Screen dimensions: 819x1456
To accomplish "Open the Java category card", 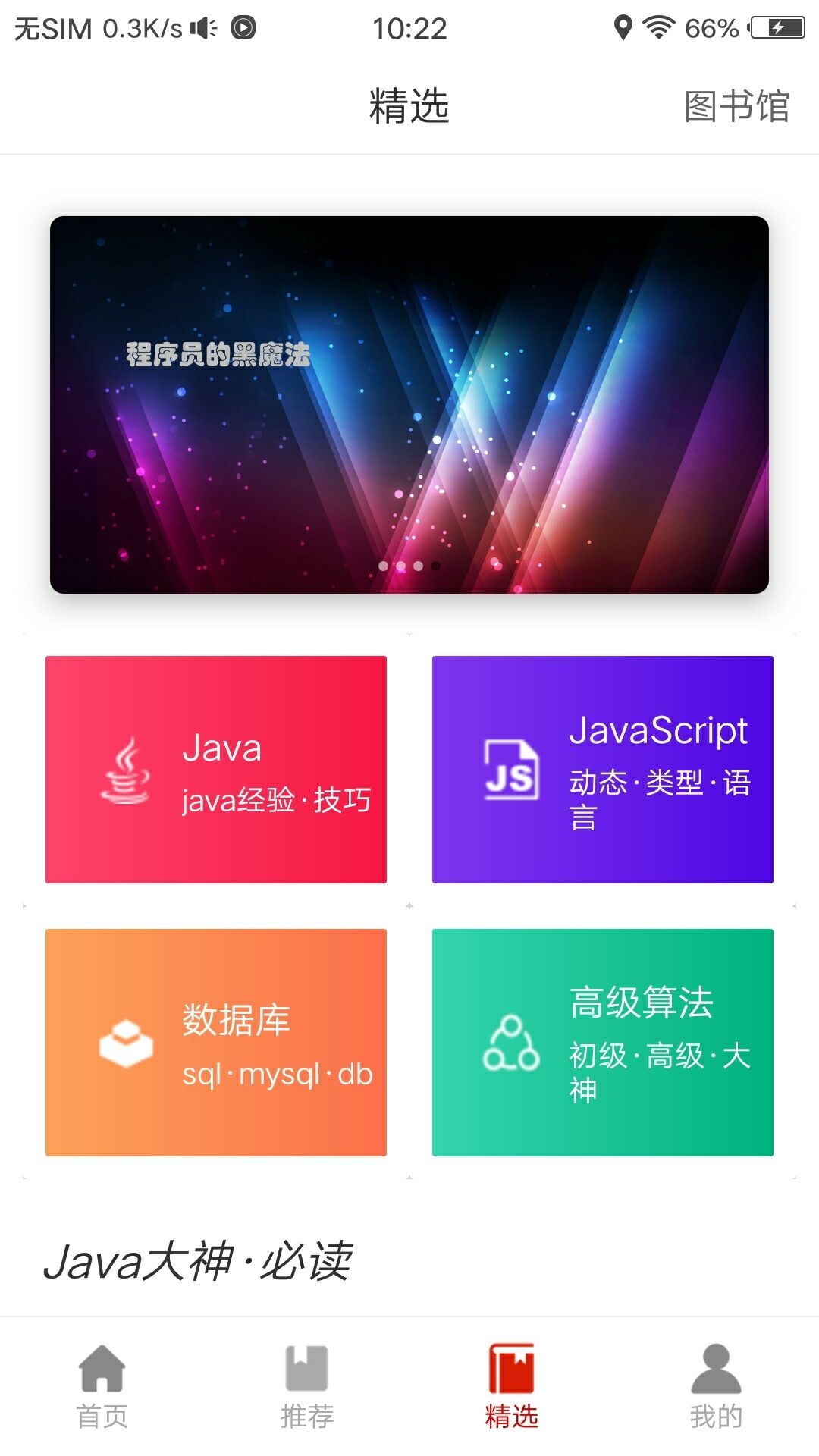I will [x=216, y=770].
